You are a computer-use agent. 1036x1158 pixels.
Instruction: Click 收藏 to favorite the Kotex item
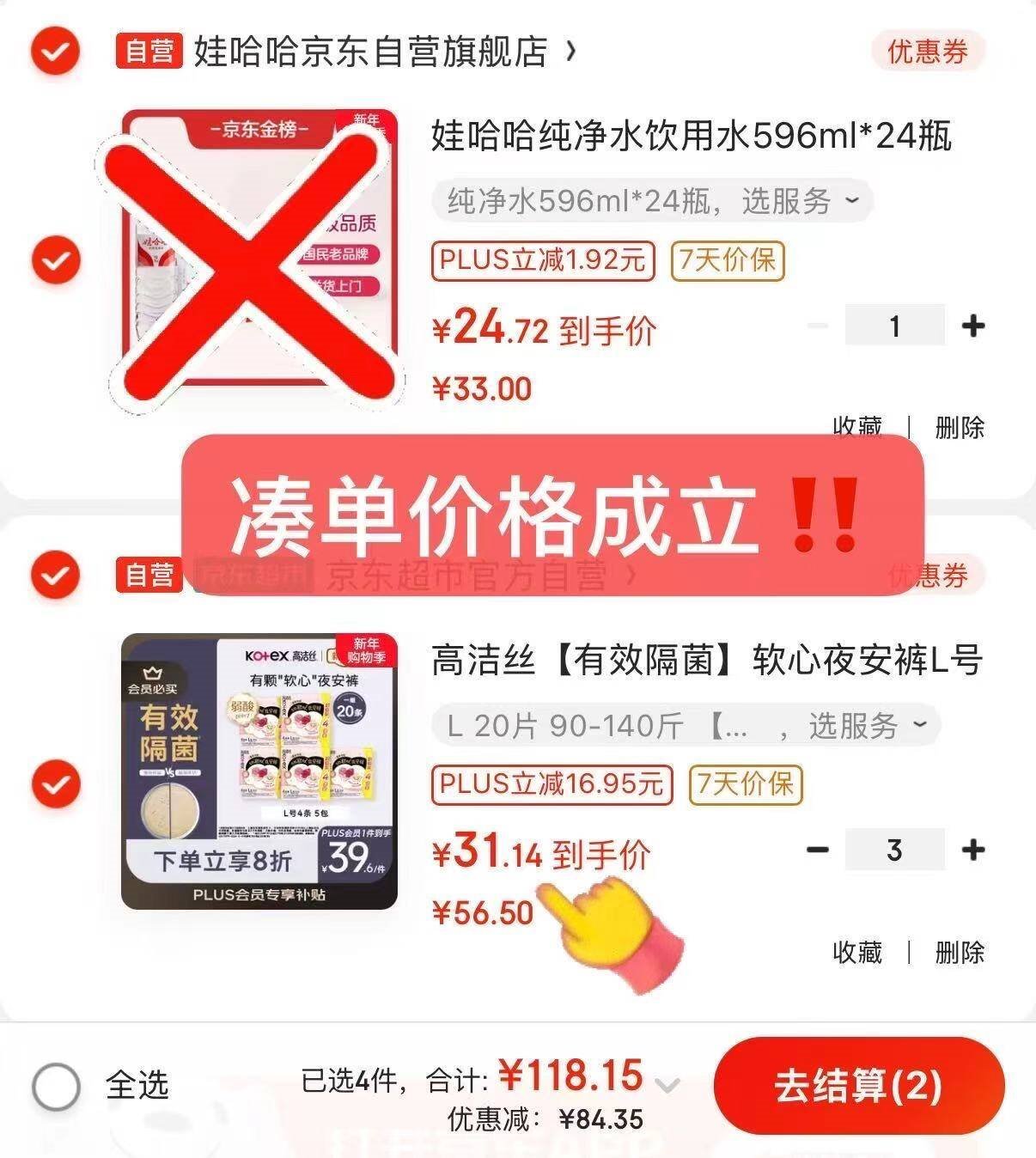tap(856, 952)
